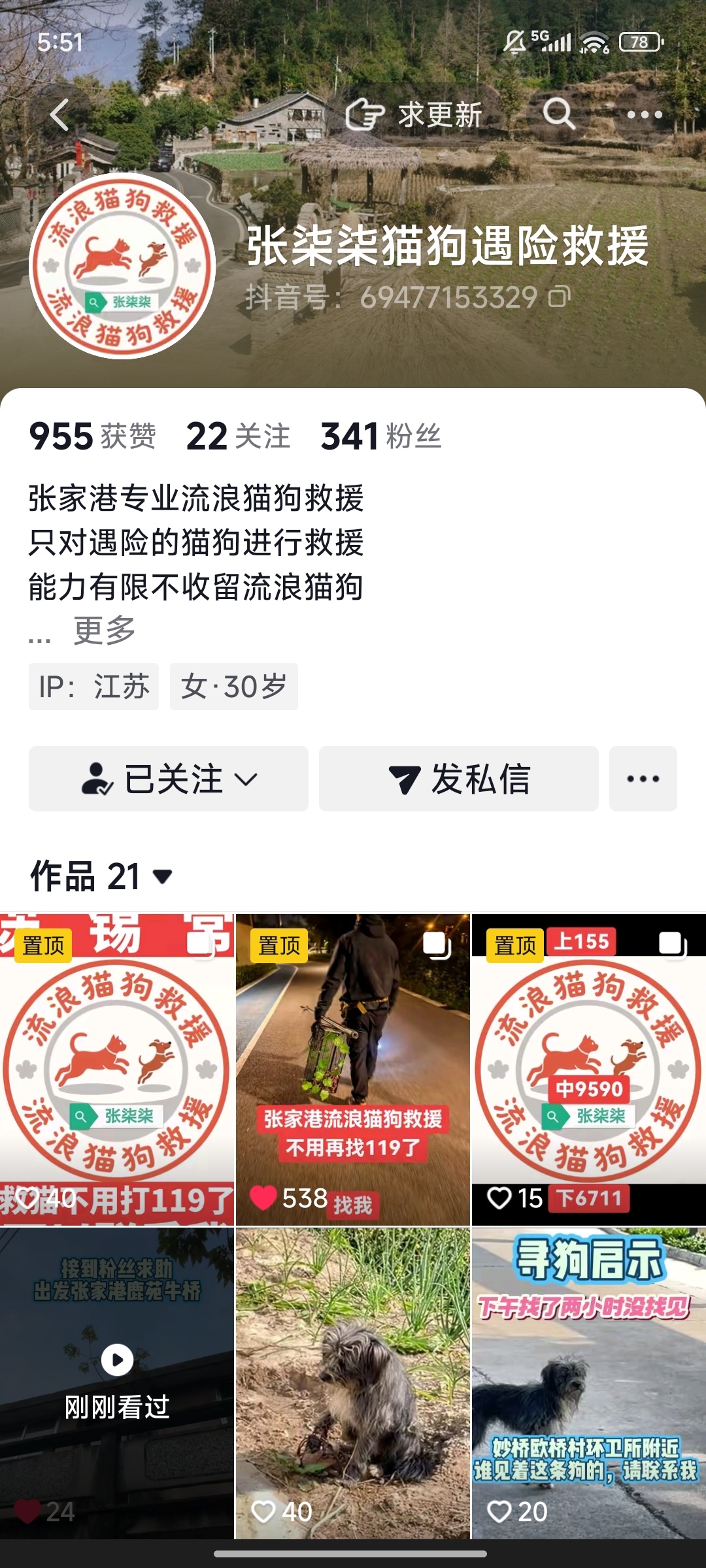Open the 寻狗启示 lost dog post
Viewport: 706px width, 1568px height.
[588, 1382]
